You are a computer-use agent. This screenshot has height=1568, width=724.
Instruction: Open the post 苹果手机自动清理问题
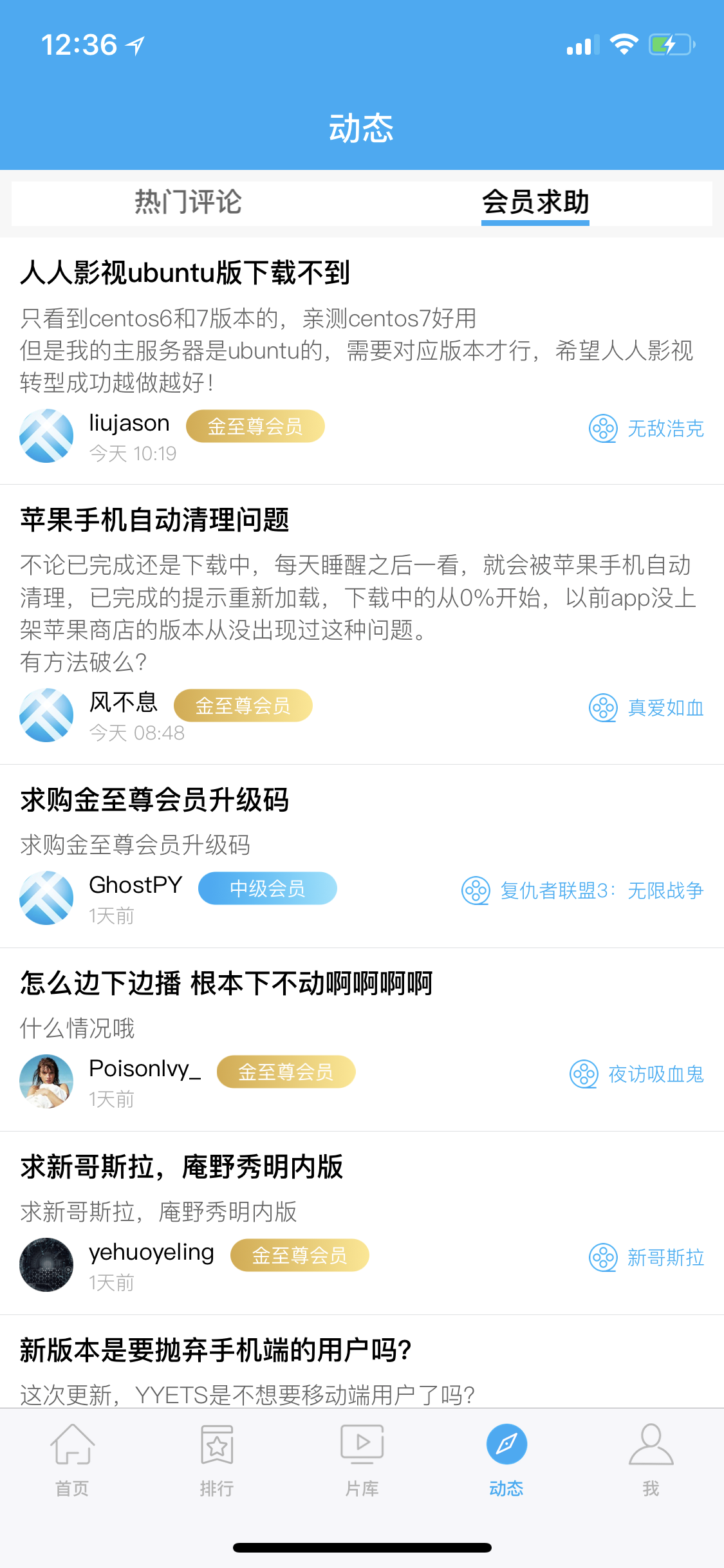pos(155,520)
